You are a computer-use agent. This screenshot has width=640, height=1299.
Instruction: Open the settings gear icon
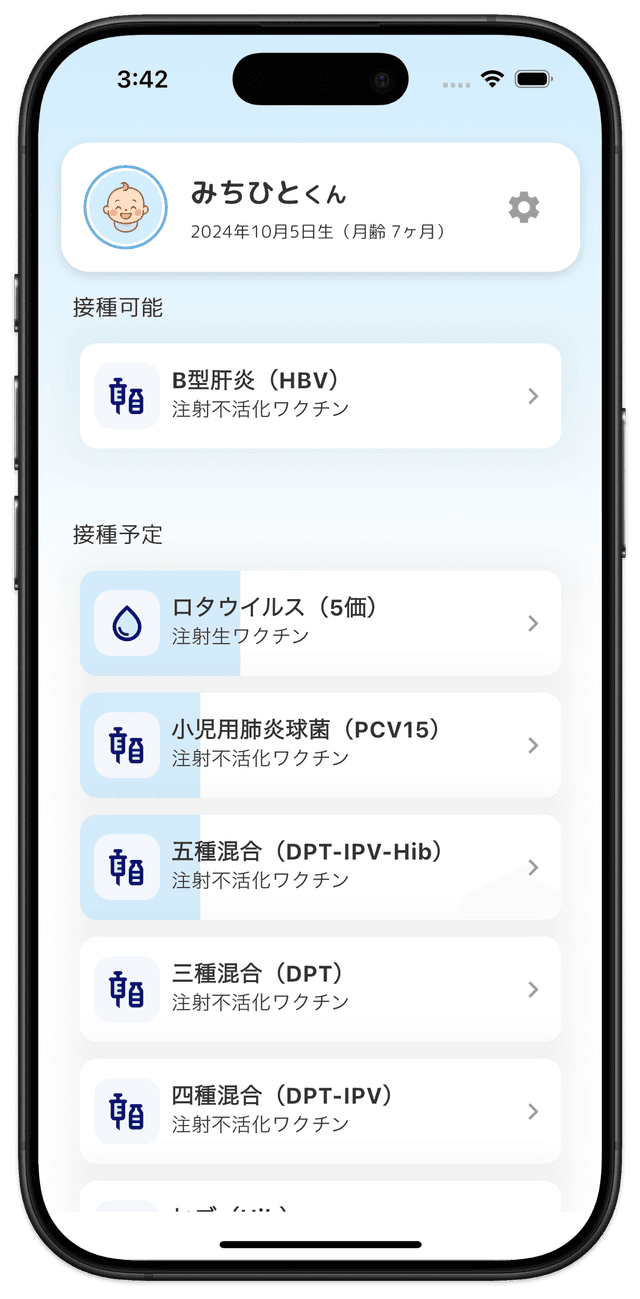523,208
